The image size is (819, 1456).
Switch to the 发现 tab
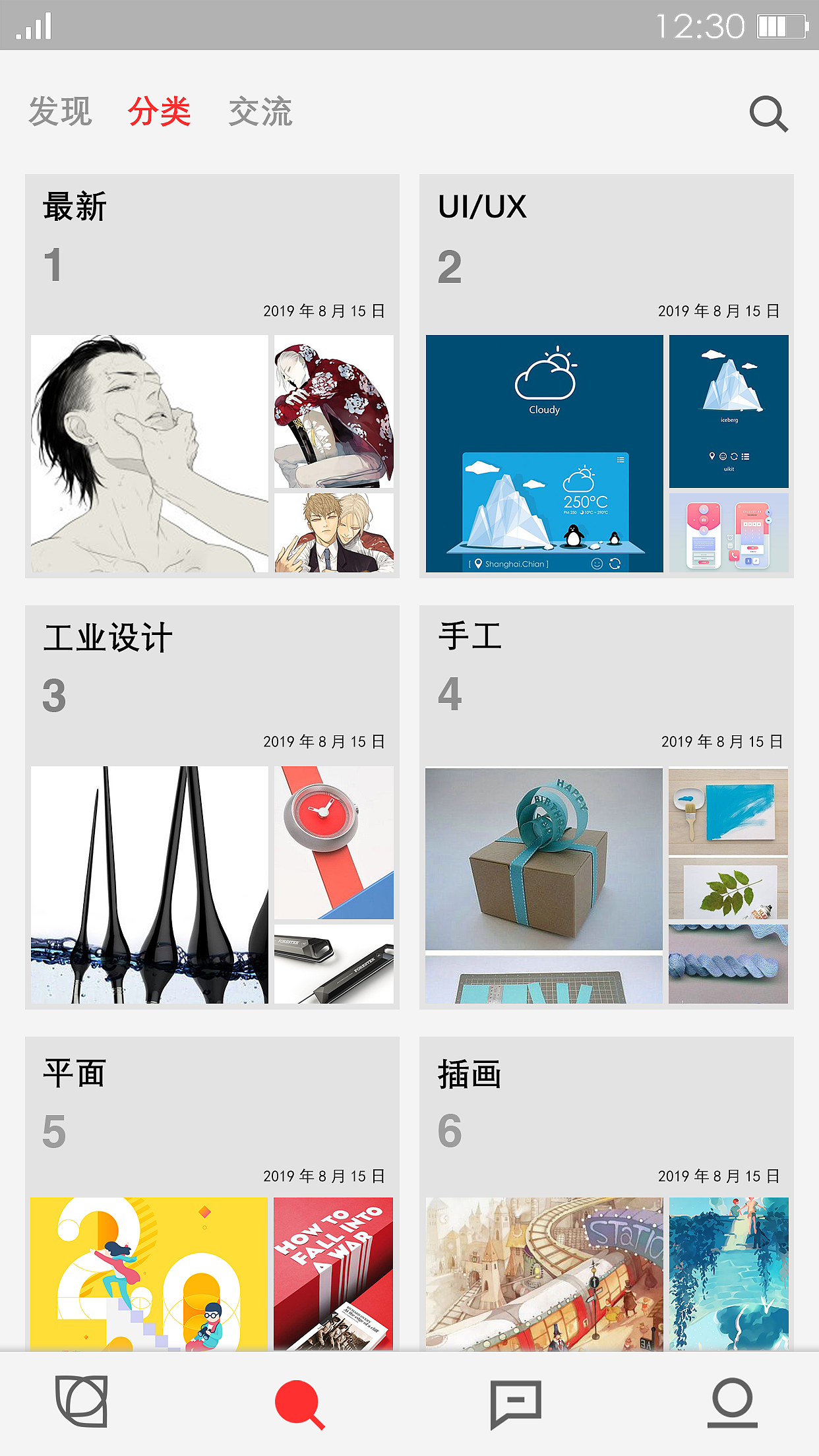(60, 112)
